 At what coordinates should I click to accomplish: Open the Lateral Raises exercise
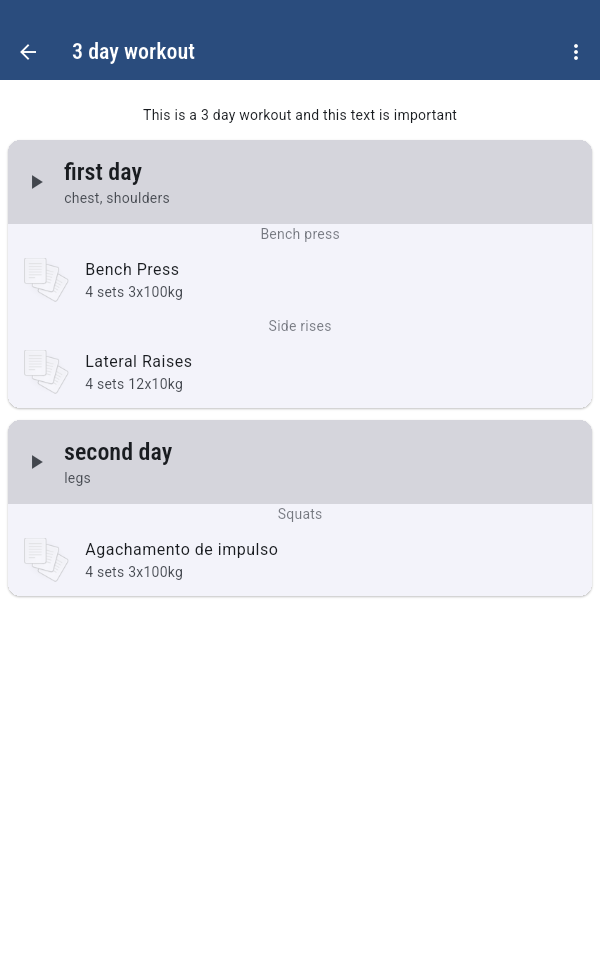tap(138, 372)
